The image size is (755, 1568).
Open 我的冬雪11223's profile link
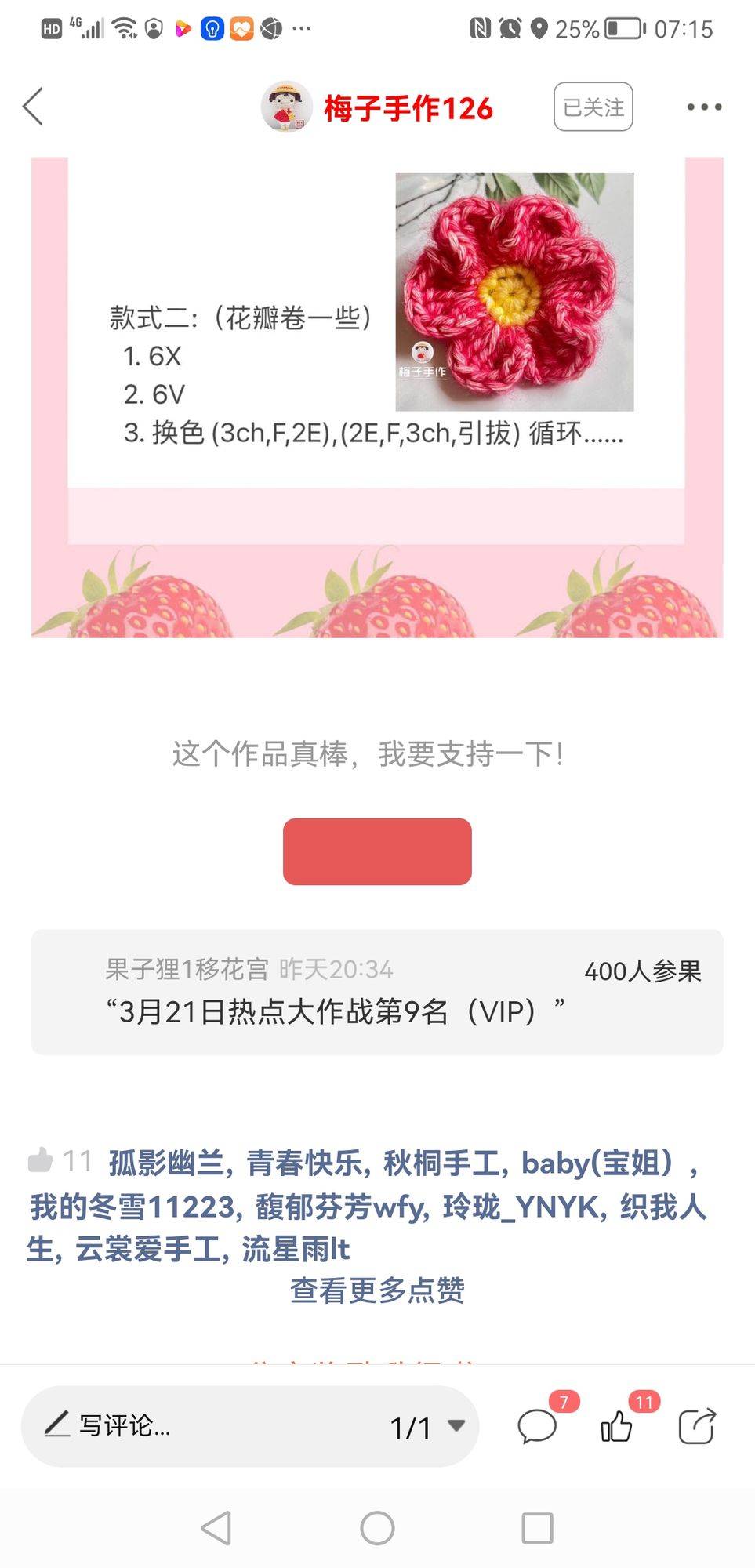tap(132, 1206)
